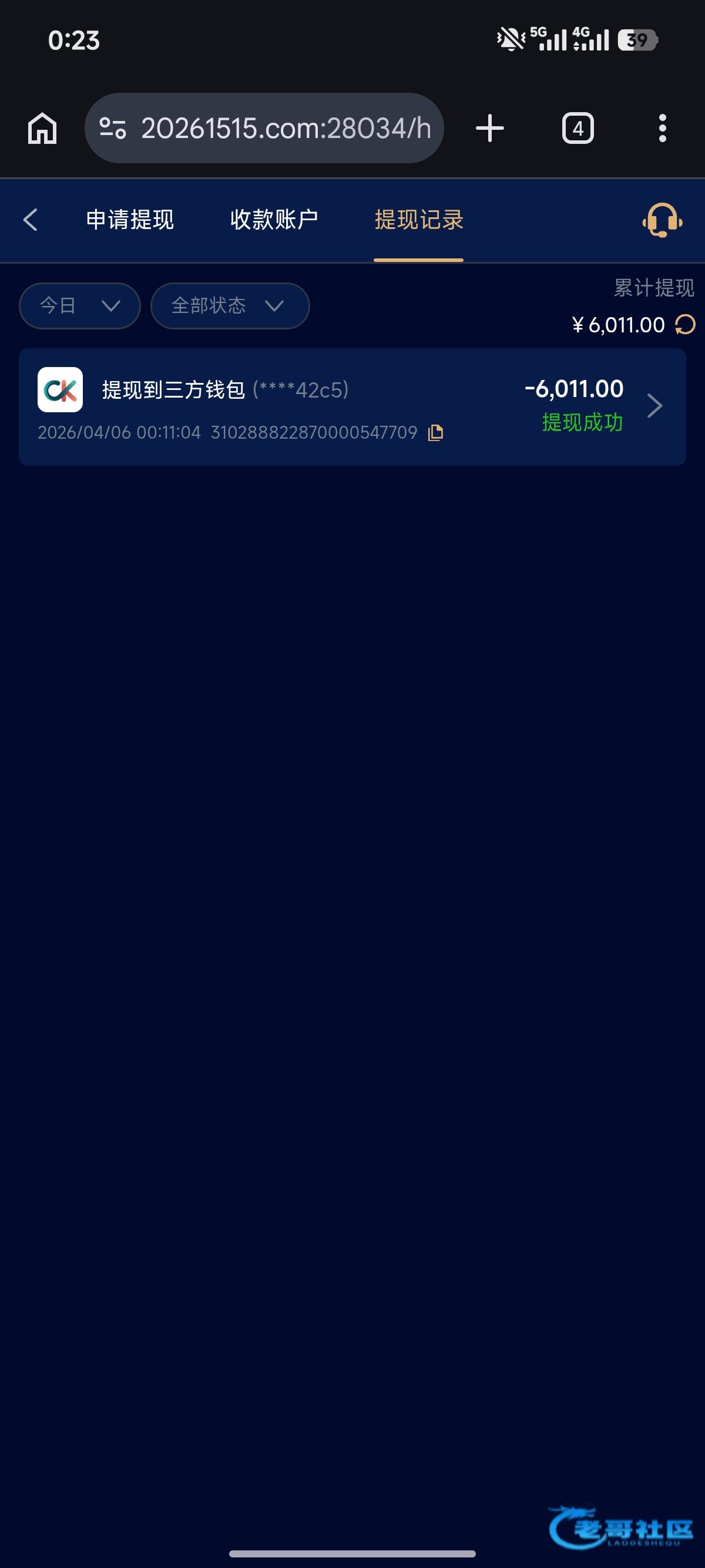
Task: Open customer service headset icon
Action: point(662,220)
